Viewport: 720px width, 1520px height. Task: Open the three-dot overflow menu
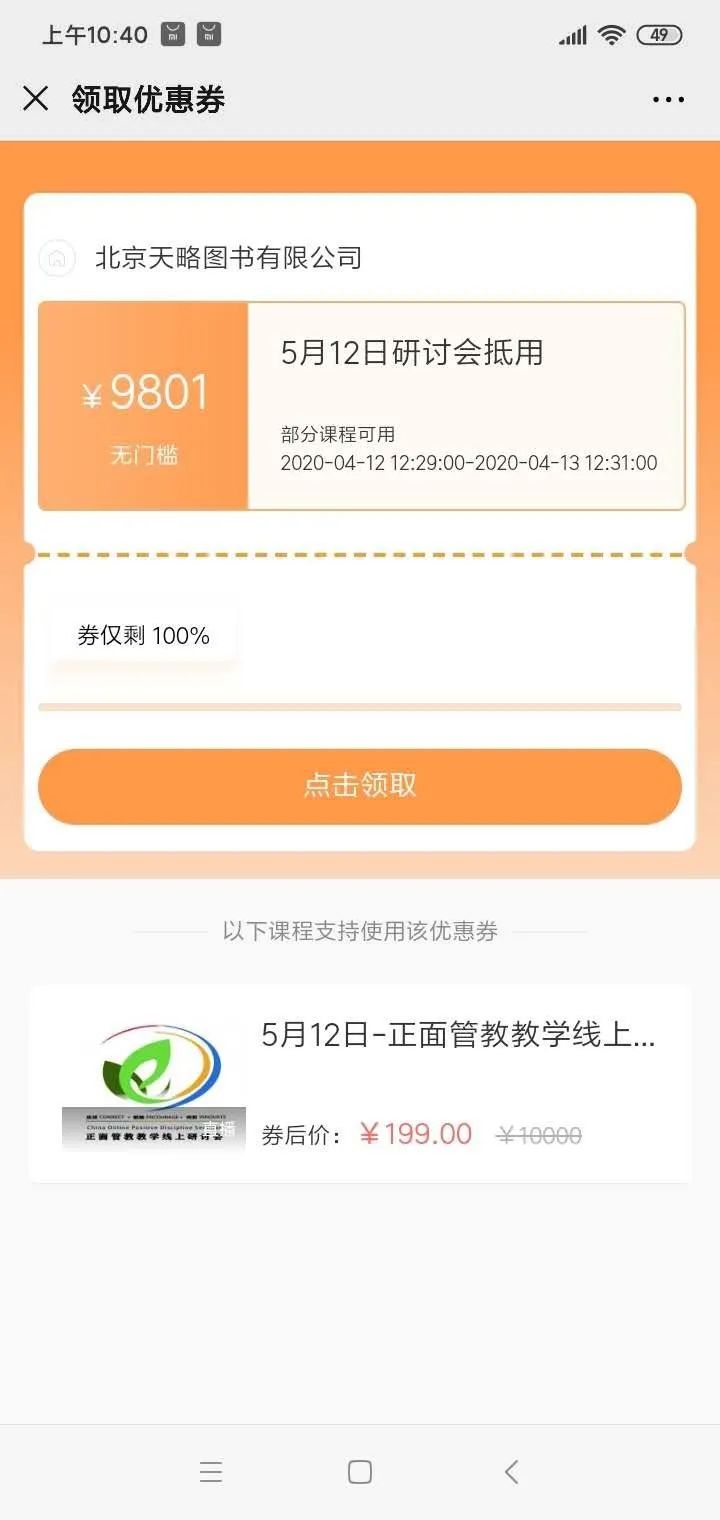pos(668,99)
